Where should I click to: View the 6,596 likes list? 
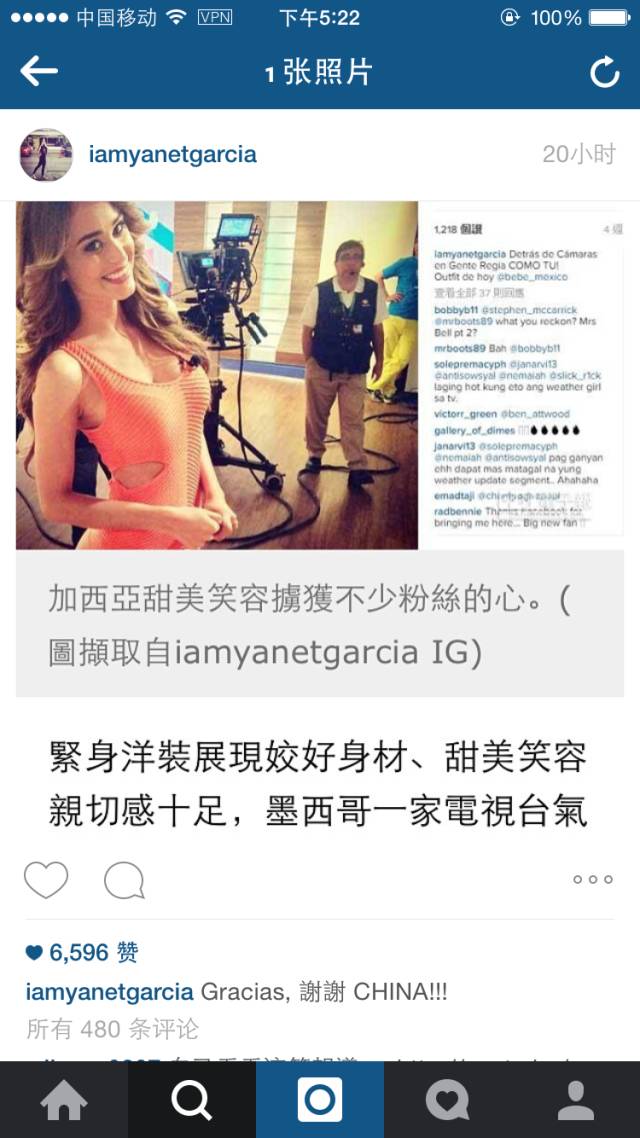click(x=83, y=952)
